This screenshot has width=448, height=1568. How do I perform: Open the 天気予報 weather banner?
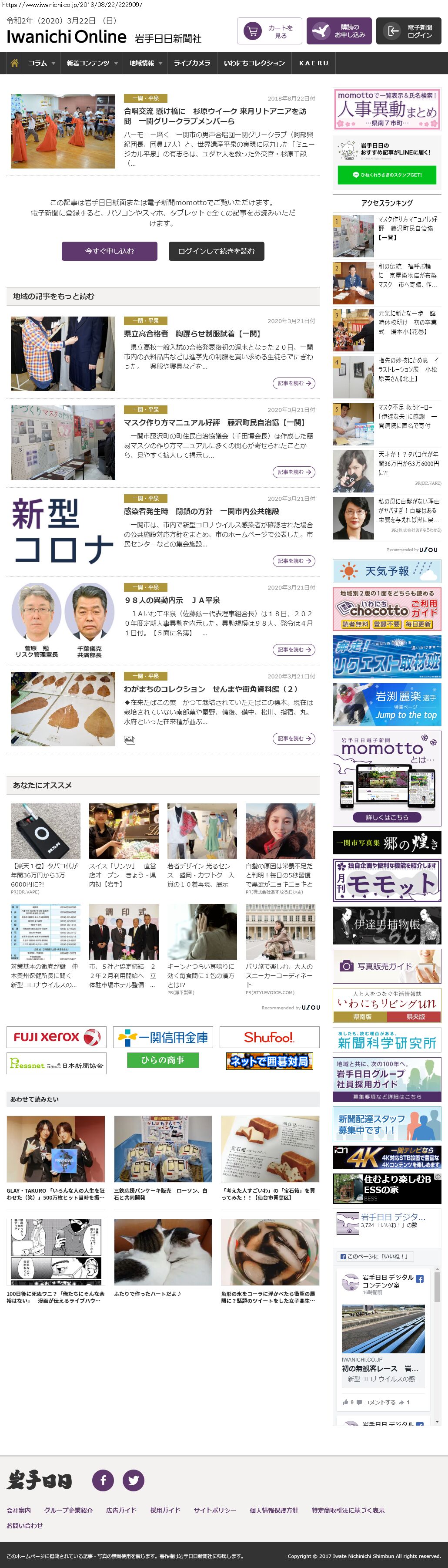coord(387,572)
